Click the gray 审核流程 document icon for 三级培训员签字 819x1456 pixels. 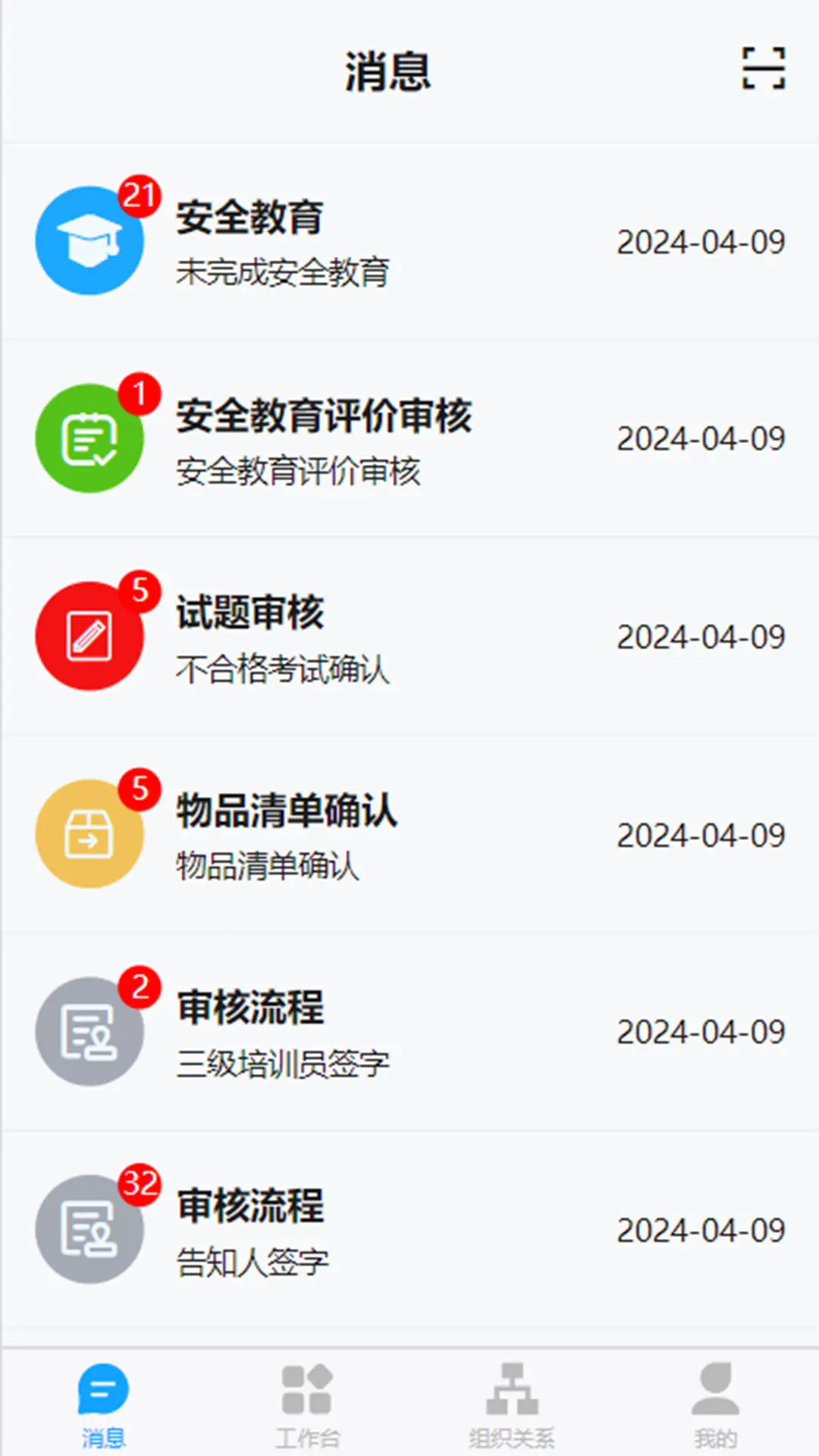pos(89,1031)
